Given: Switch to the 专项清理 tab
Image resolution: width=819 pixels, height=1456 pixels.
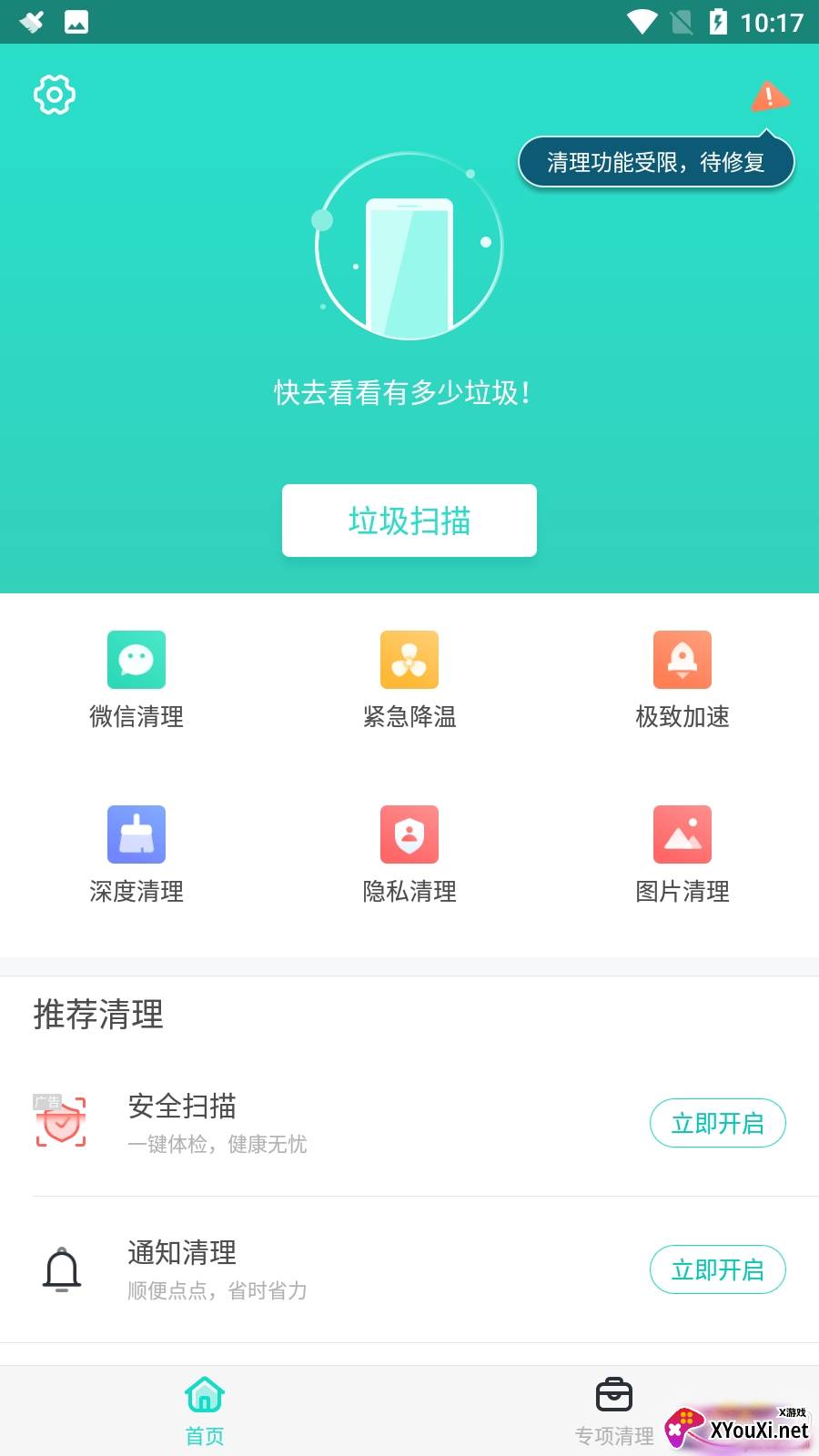Looking at the screenshot, I should click(614, 1410).
